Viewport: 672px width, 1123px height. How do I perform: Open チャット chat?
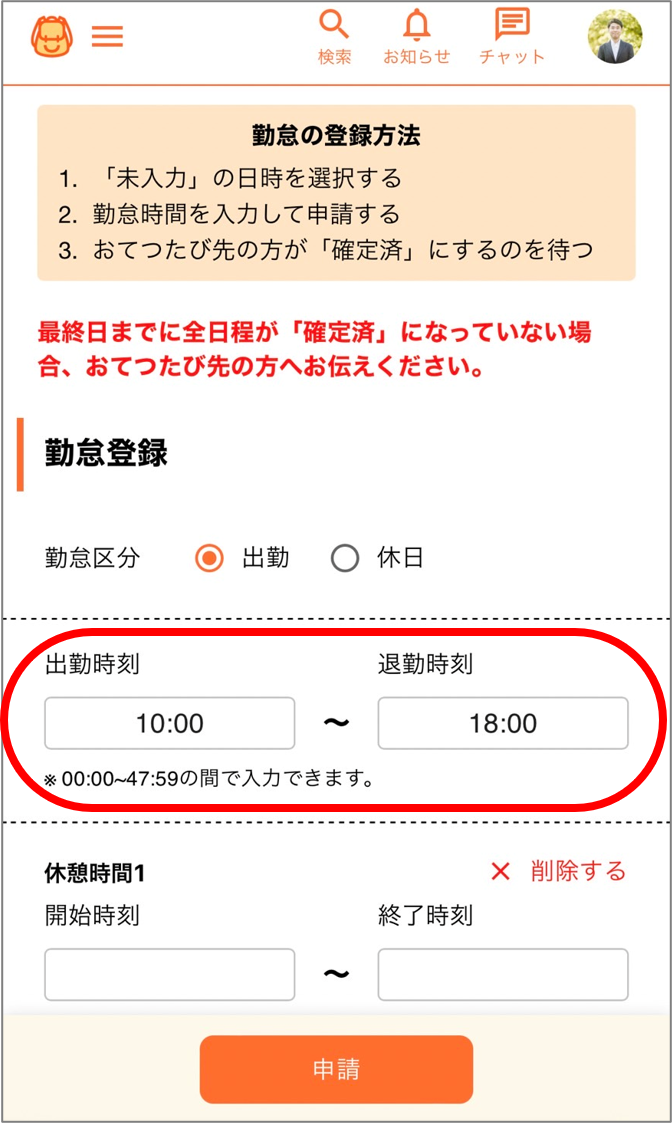(x=512, y=37)
